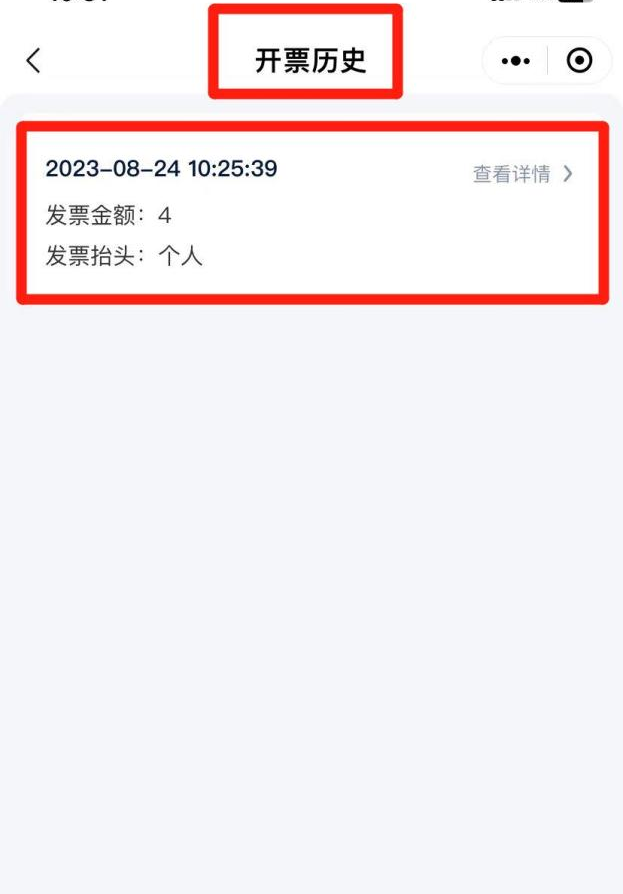Open the mini program three-dot menu
Image resolution: width=623 pixels, height=894 pixels.
click(x=516, y=61)
